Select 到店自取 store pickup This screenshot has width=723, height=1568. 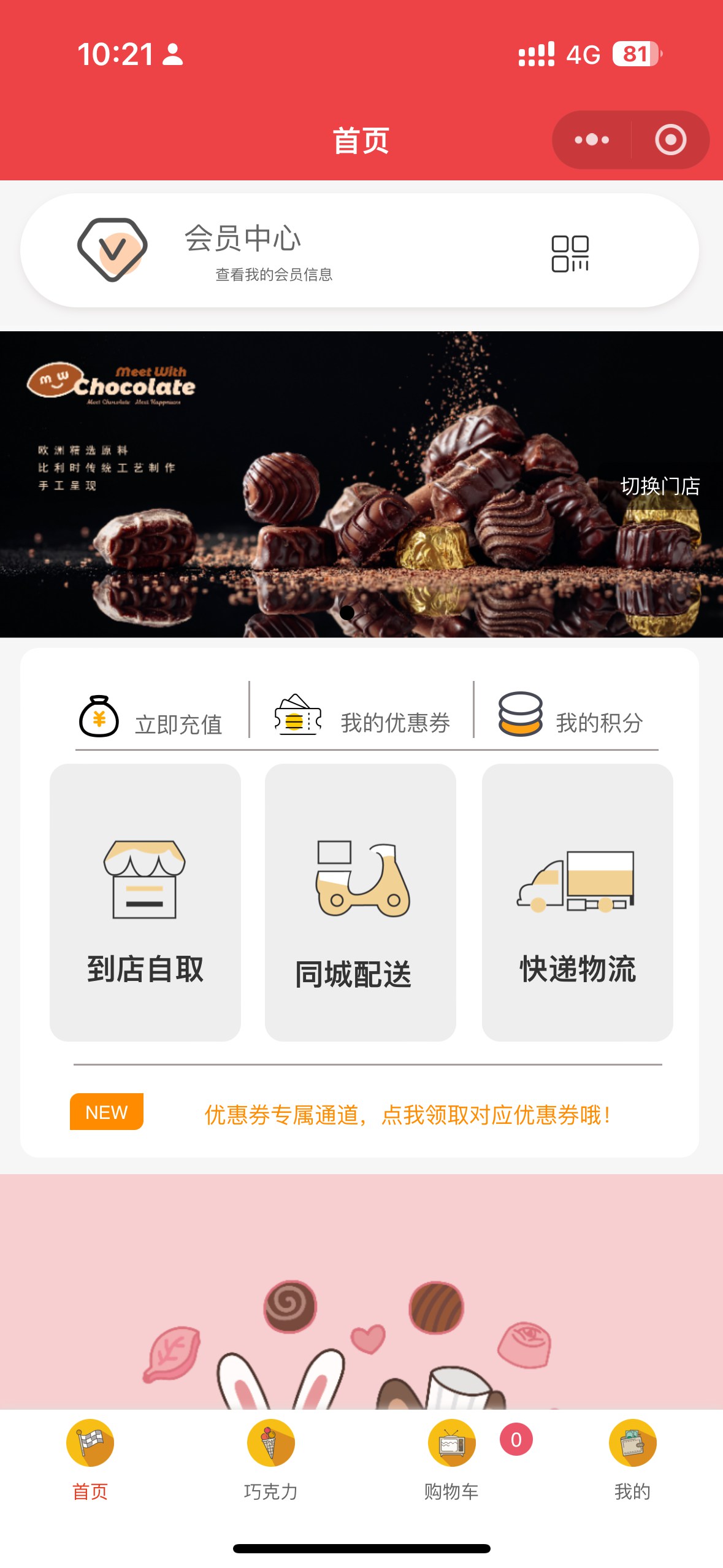pyautogui.click(x=145, y=902)
